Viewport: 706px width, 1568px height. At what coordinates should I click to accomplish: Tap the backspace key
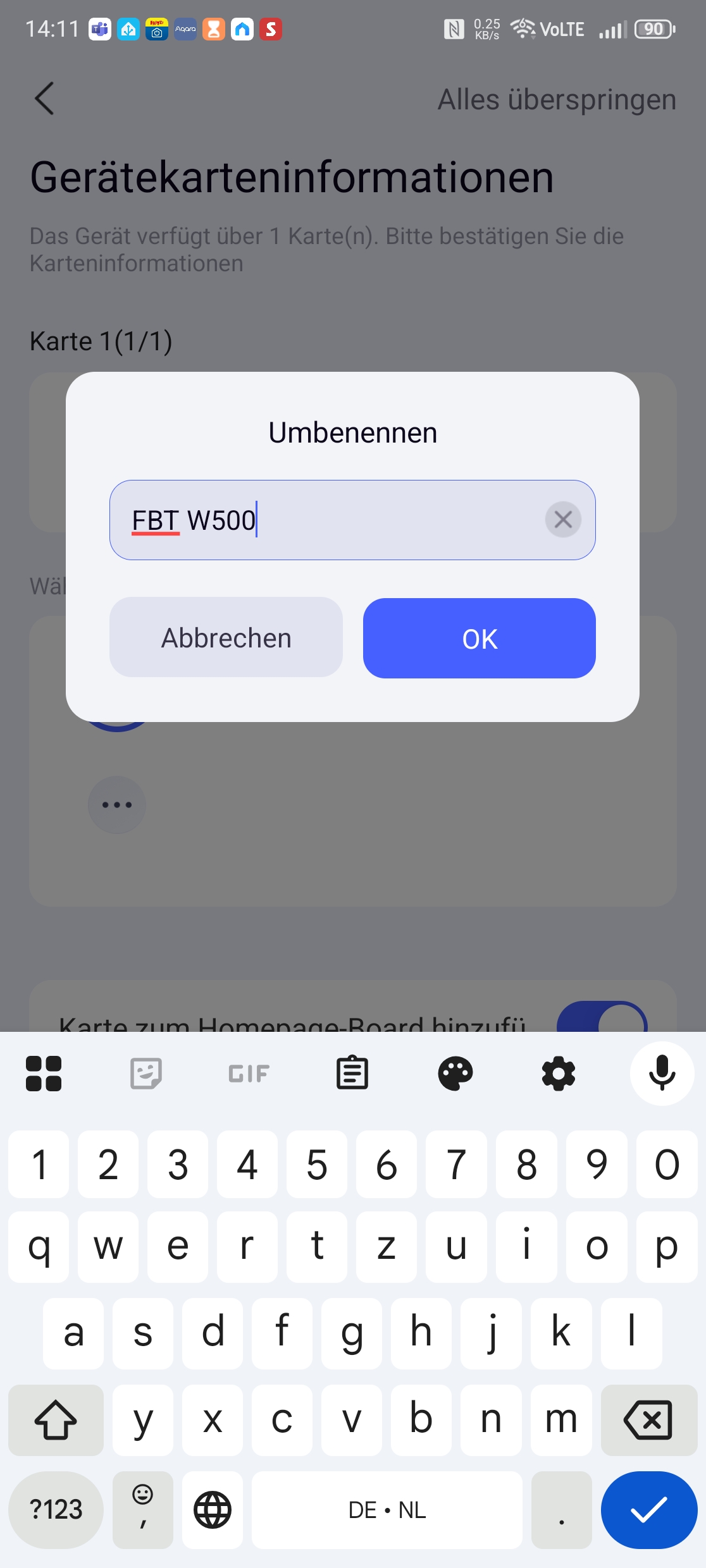[648, 1420]
